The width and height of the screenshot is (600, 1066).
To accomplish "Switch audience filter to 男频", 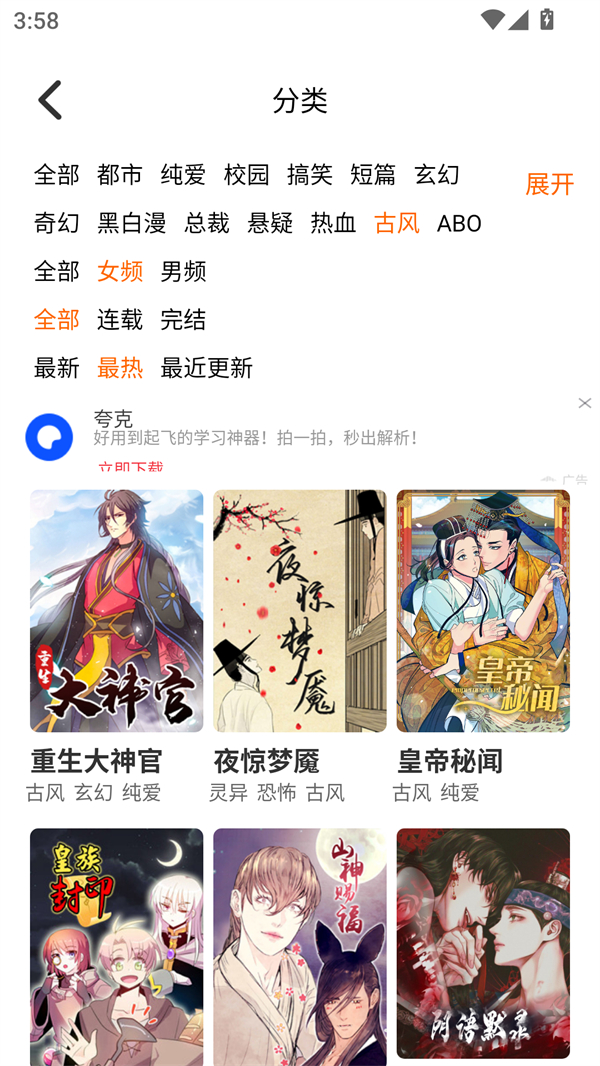I will click(x=183, y=271).
